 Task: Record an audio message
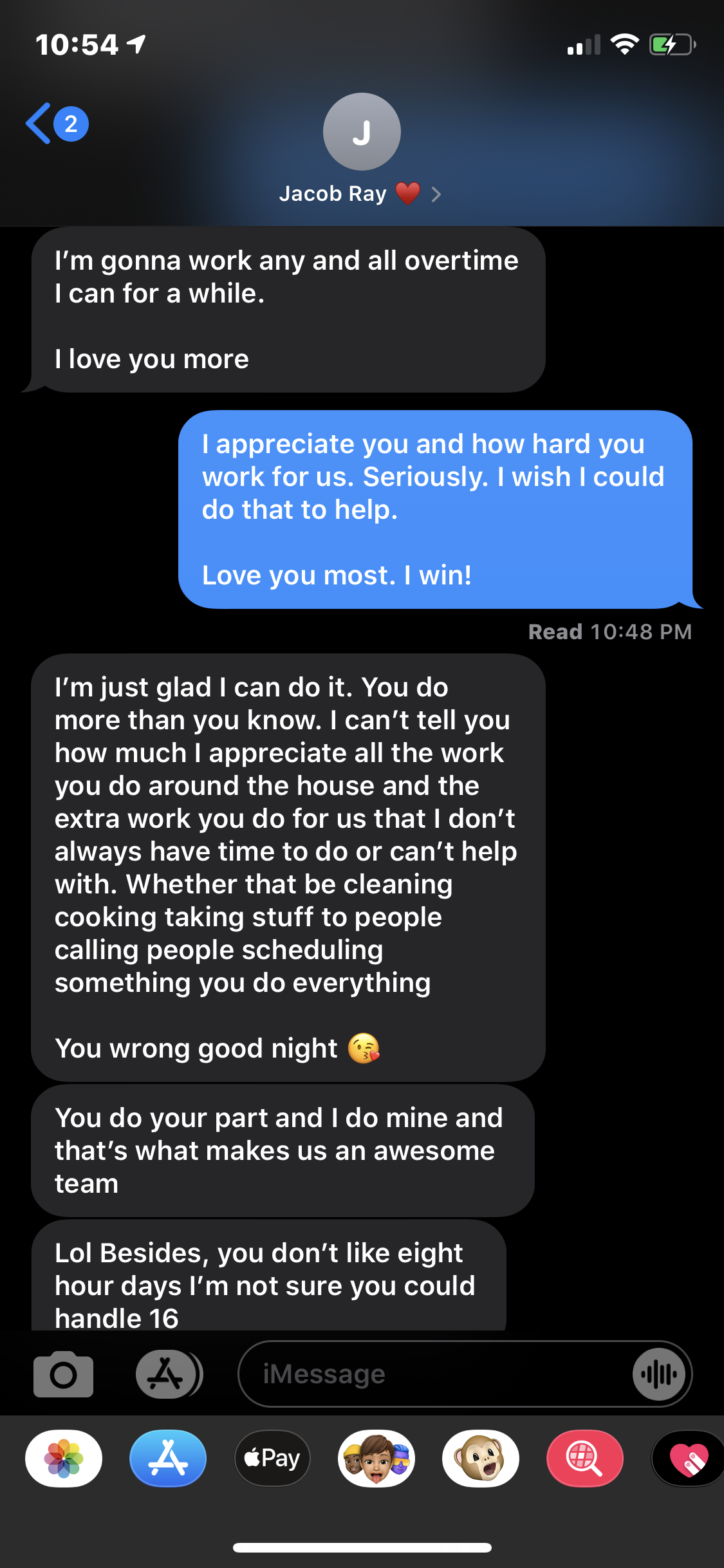click(x=658, y=1374)
